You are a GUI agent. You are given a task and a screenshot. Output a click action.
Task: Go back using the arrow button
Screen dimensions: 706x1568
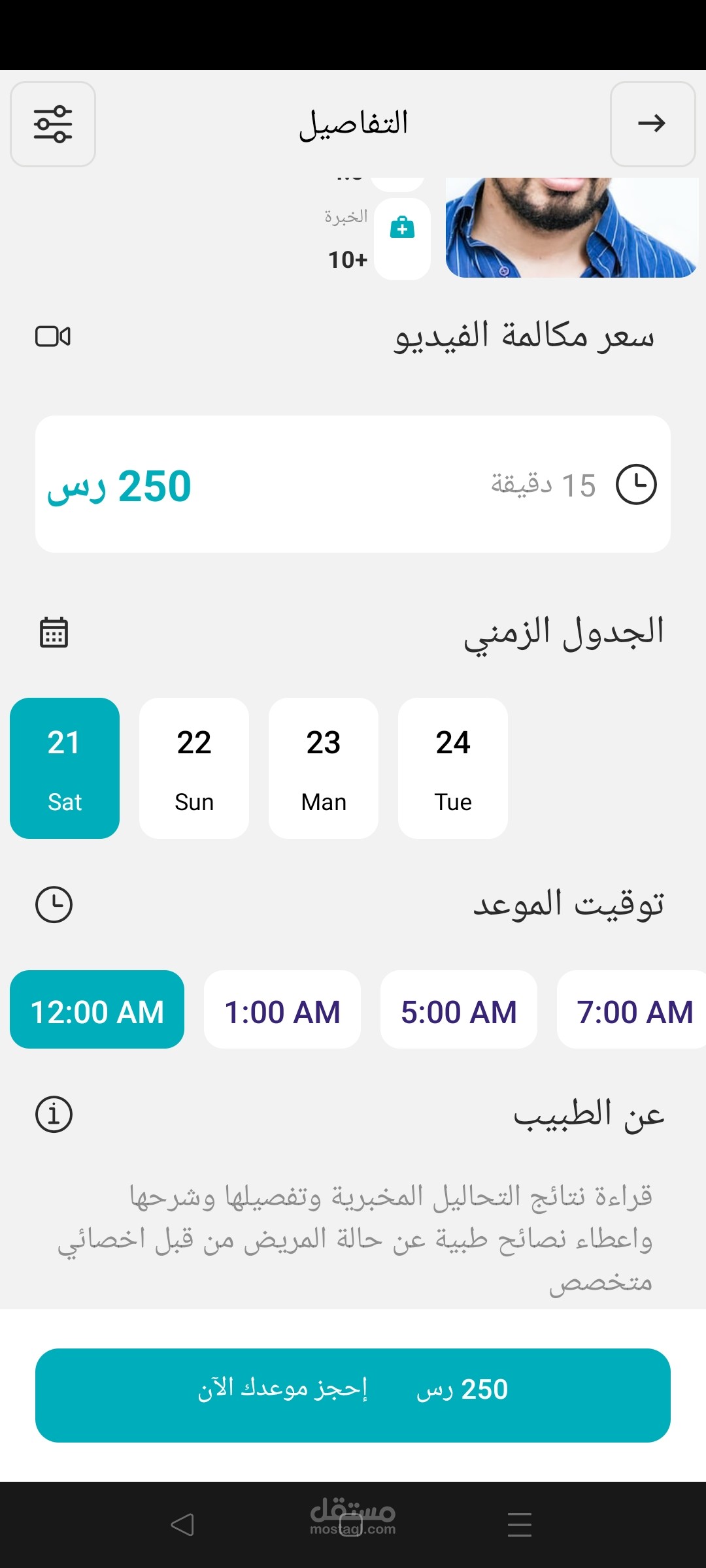coord(652,124)
